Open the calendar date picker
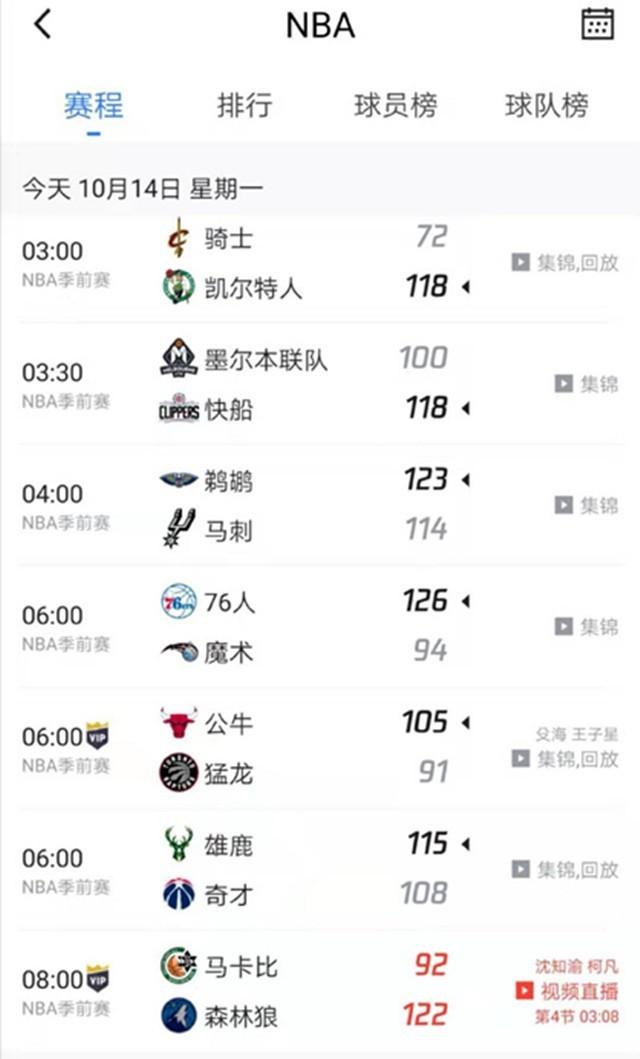The image size is (640, 1059). (x=597, y=24)
